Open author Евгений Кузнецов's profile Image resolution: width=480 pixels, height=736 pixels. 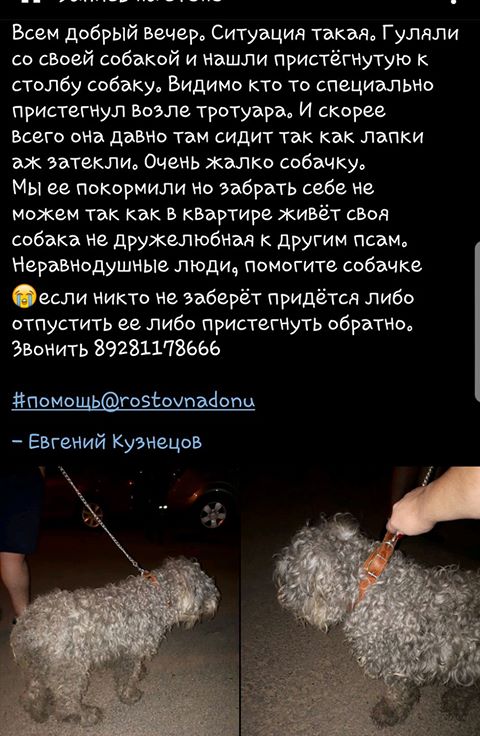click(115, 442)
